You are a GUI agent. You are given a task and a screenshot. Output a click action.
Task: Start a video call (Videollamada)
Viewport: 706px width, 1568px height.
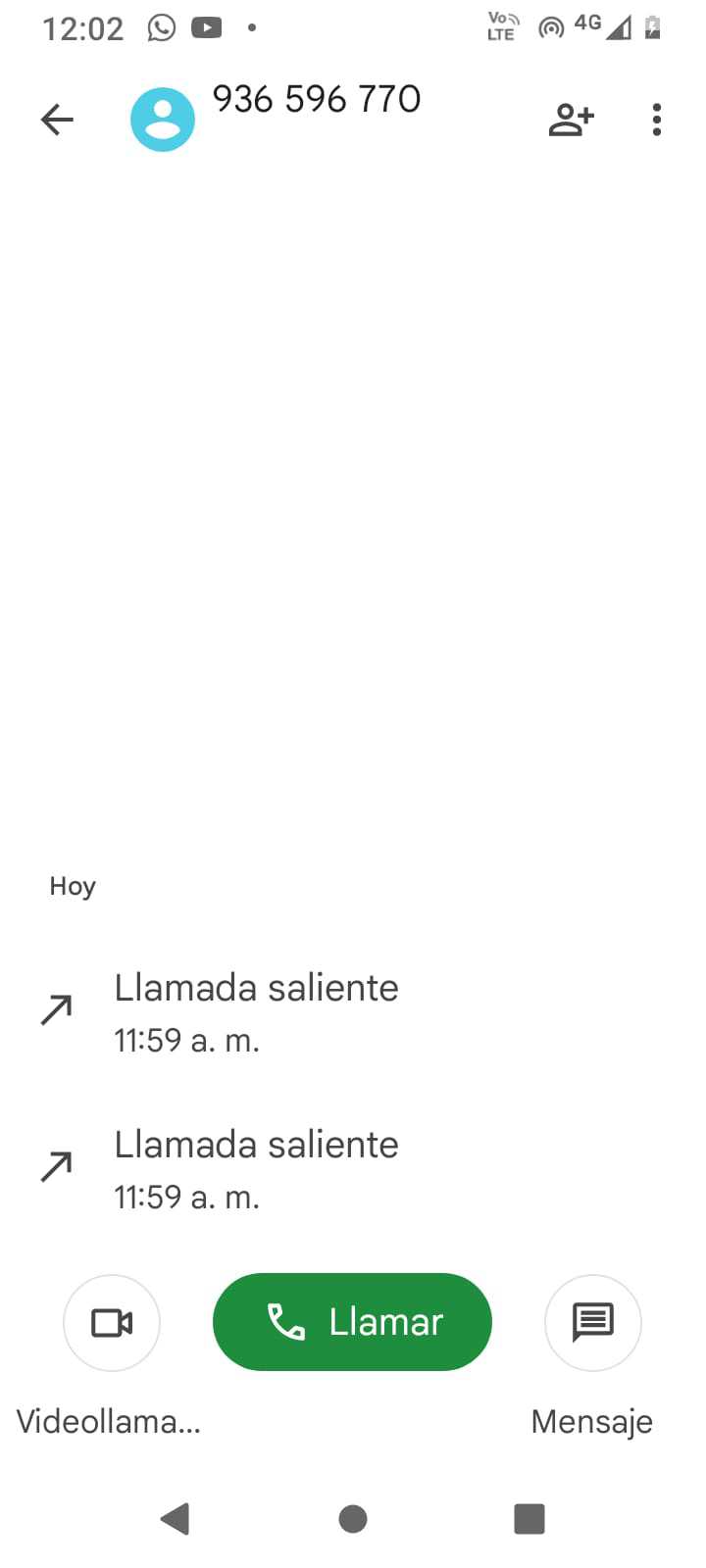coord(112,1322)
